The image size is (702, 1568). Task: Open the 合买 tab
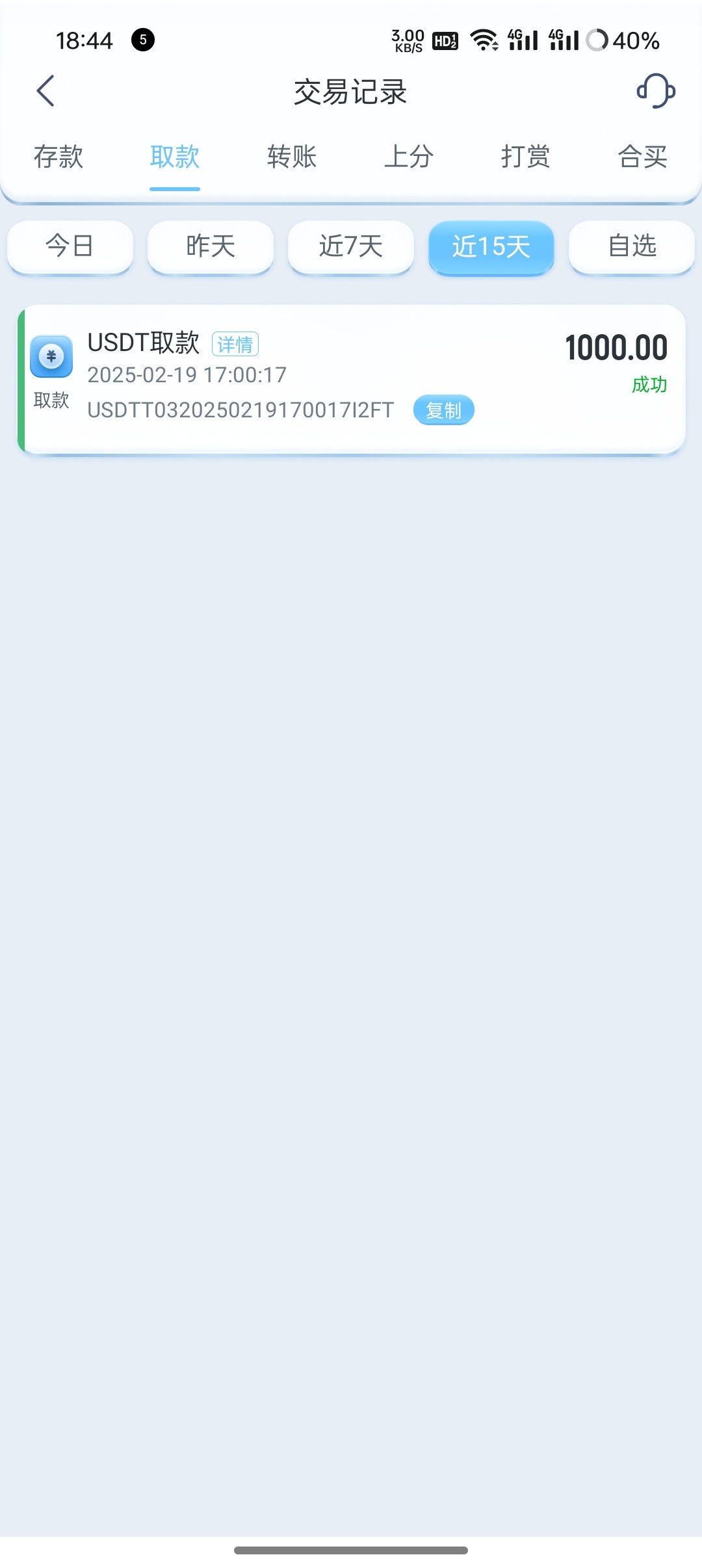(643, 157)
